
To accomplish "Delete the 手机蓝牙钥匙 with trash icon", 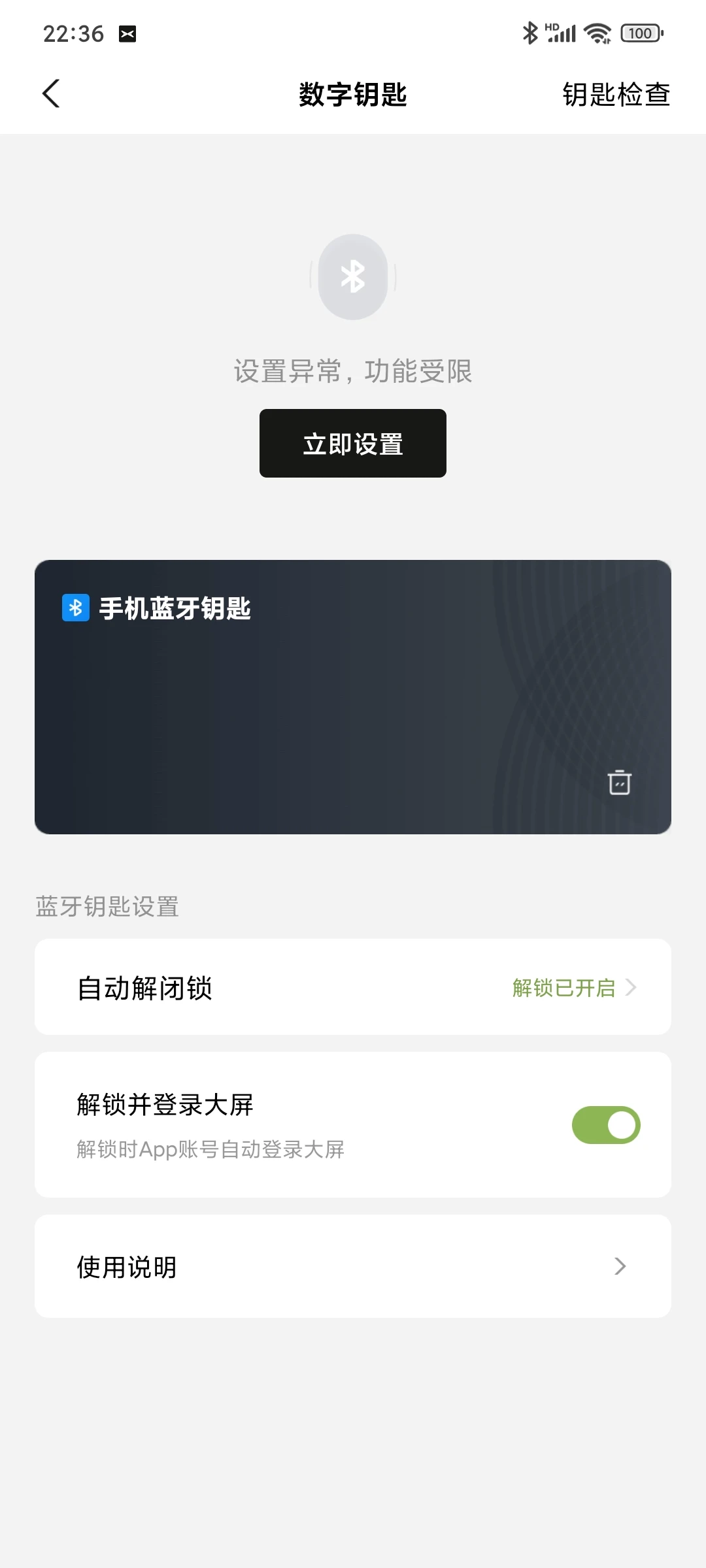I will pos(619,782).
